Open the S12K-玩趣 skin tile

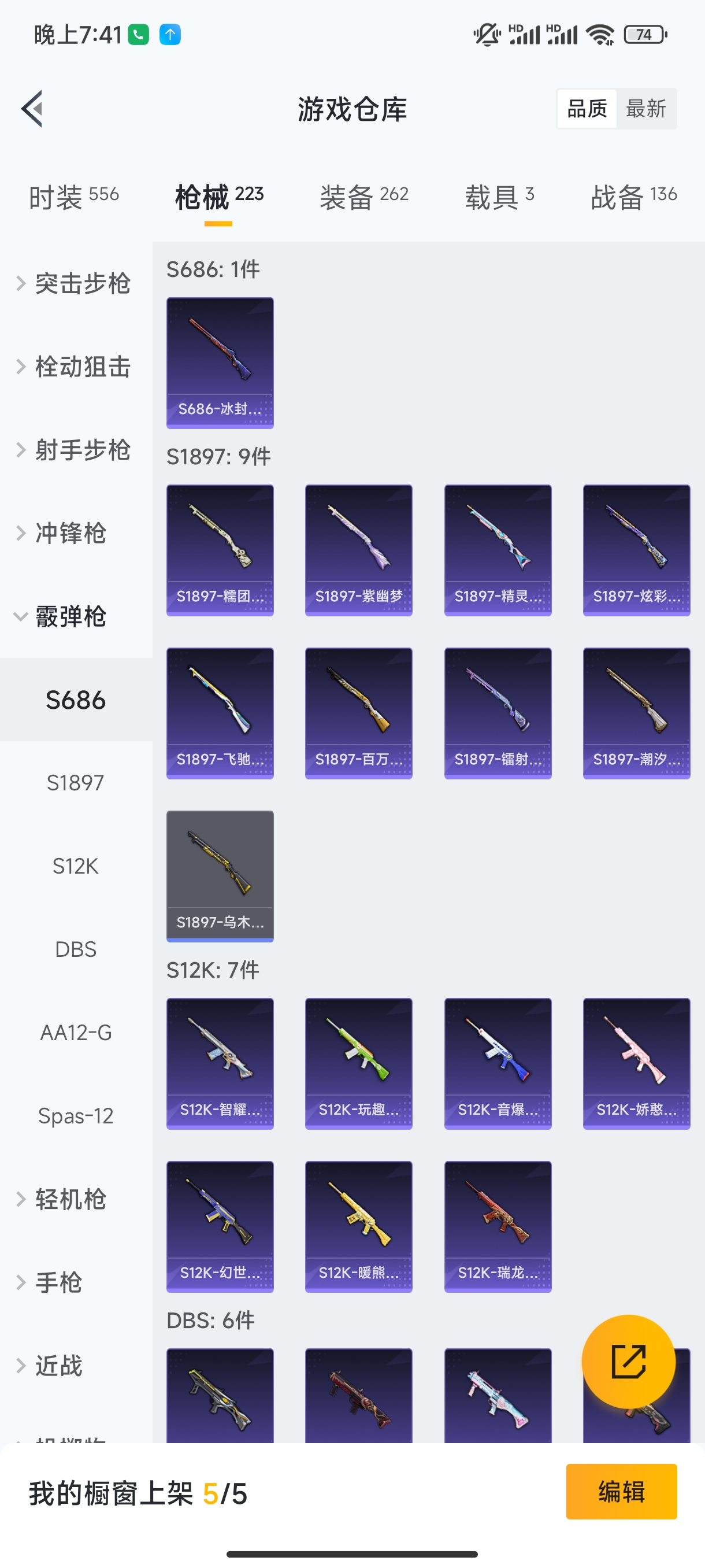(358, 1063)
